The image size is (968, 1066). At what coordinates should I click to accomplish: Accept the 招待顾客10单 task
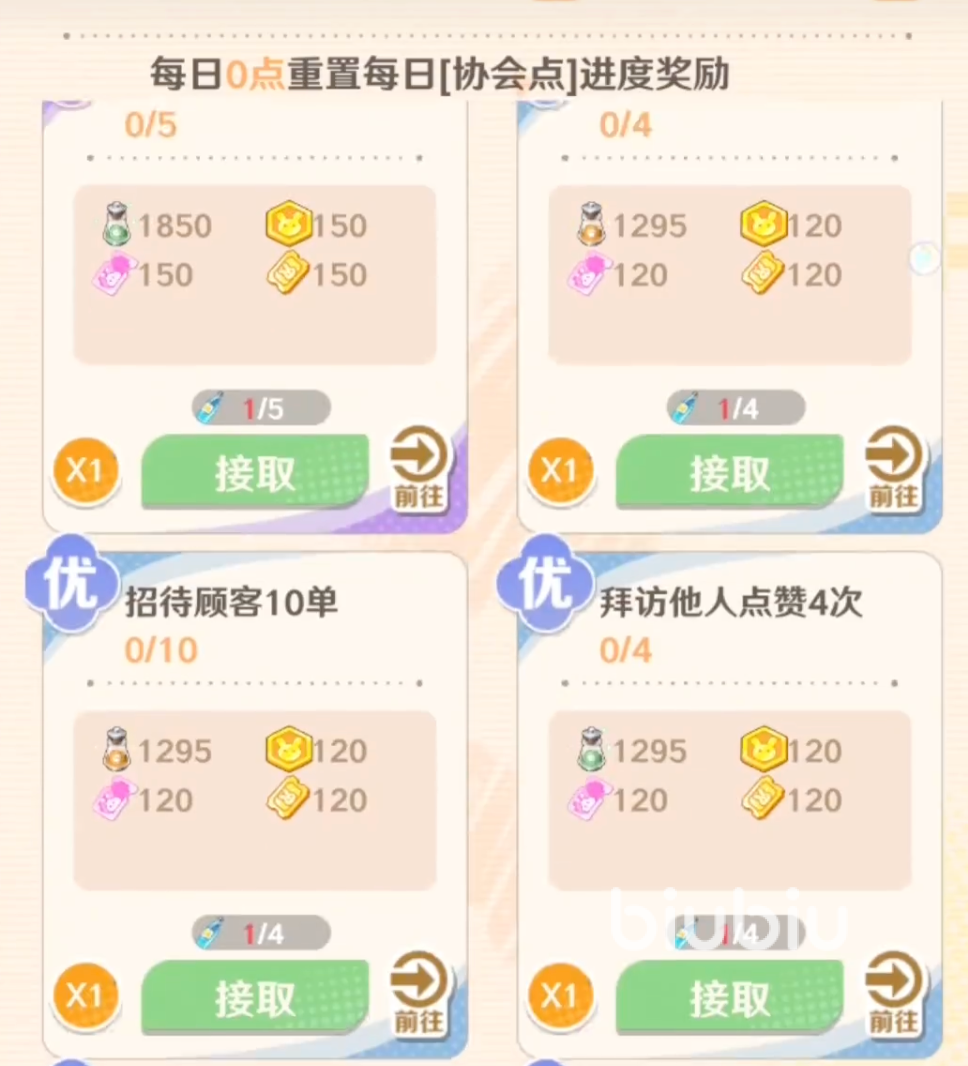point(255,997)
